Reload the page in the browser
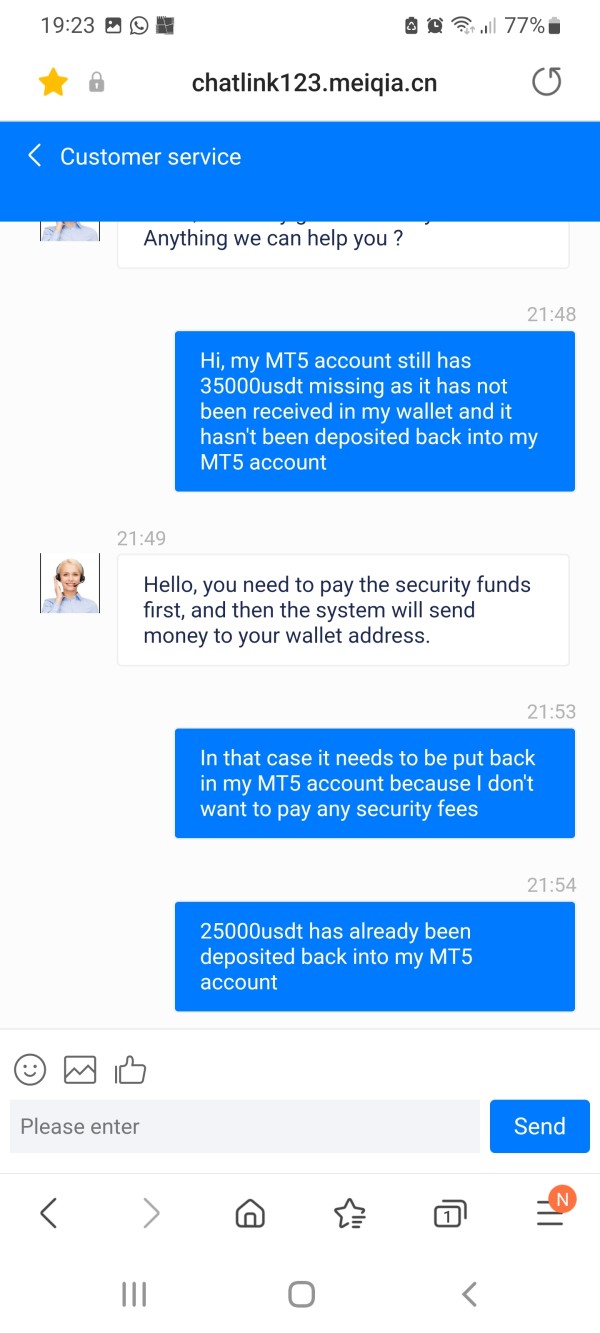The image size is (600, 1333). click(546, 82)
